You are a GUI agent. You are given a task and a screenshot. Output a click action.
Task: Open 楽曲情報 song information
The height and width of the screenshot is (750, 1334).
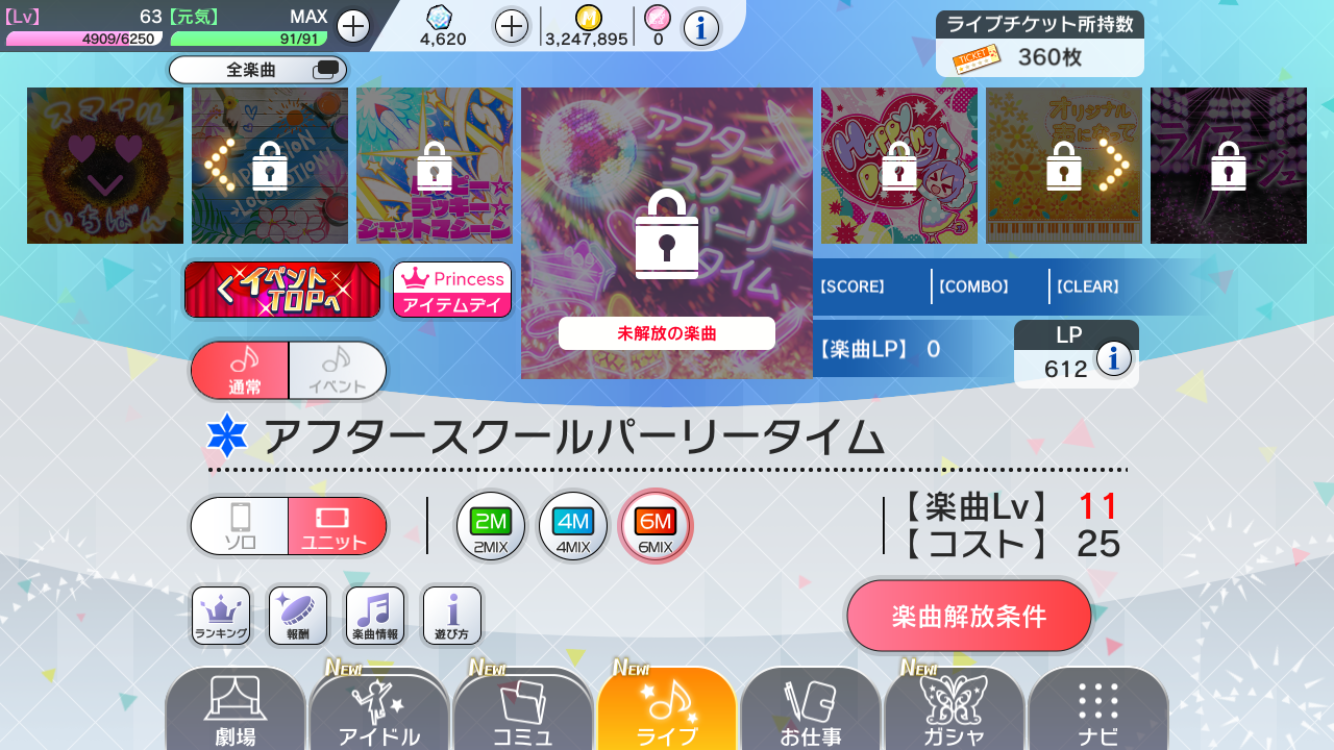tap(375, 616)
